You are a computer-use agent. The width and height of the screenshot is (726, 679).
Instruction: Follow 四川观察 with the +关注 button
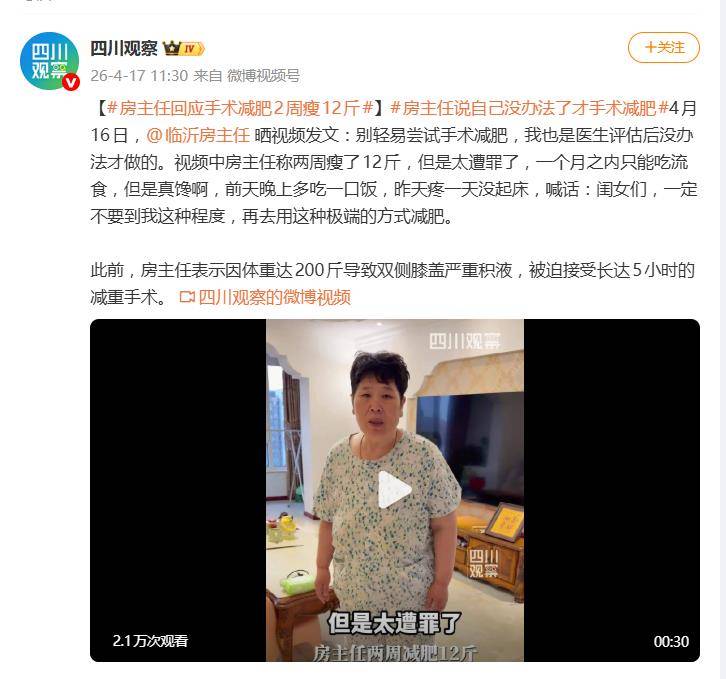point(664,47)
